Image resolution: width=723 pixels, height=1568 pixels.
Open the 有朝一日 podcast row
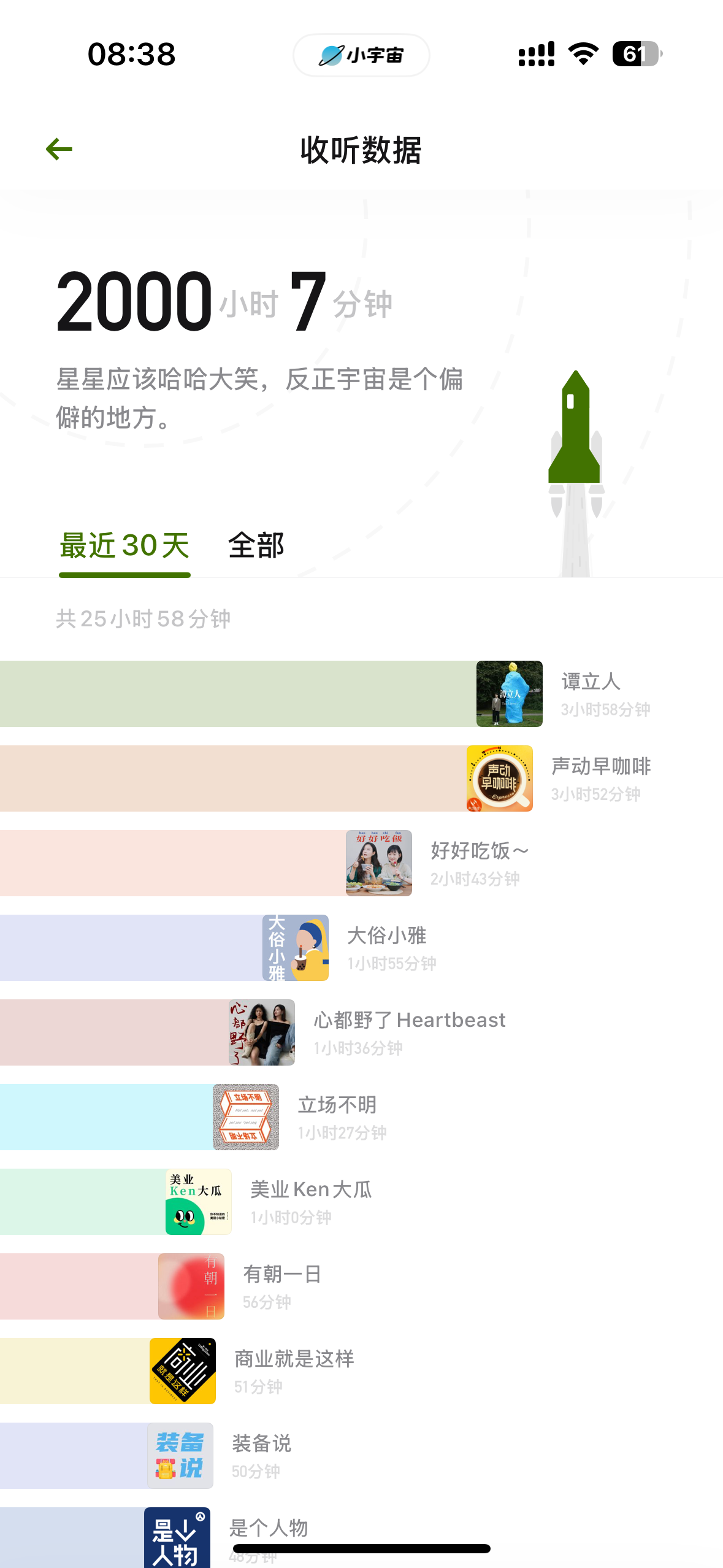click(361, 1286)
